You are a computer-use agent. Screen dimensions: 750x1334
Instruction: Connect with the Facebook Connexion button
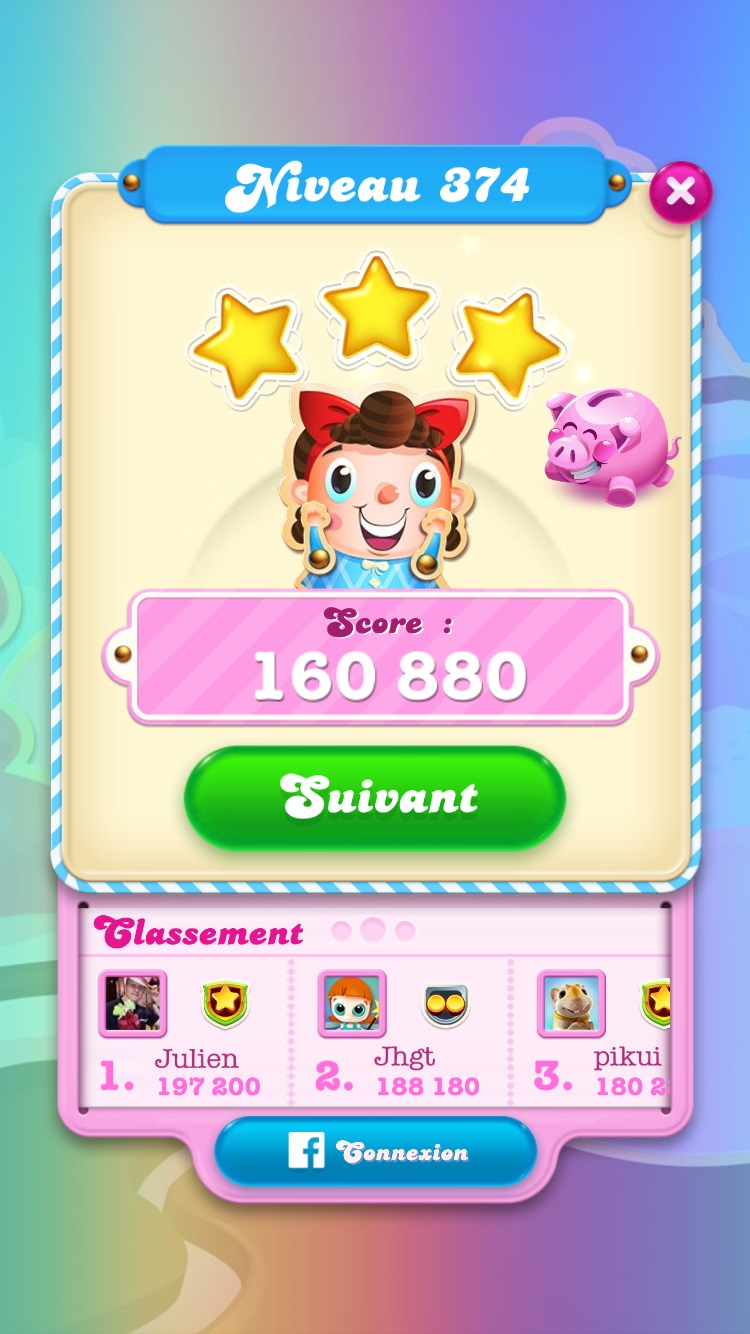tap(375, 1152)
